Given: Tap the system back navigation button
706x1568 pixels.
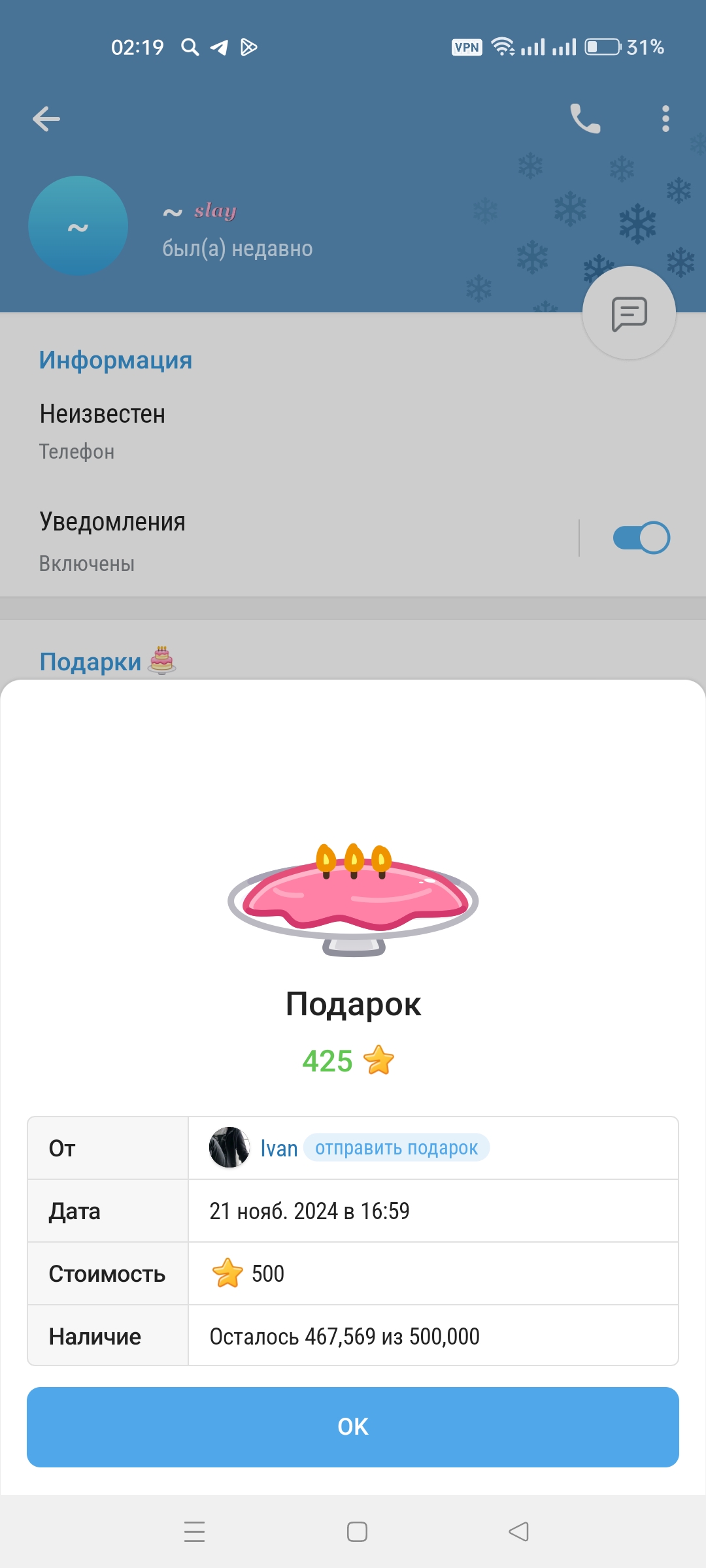Looking at the screenshot, I should point(518,1531).
